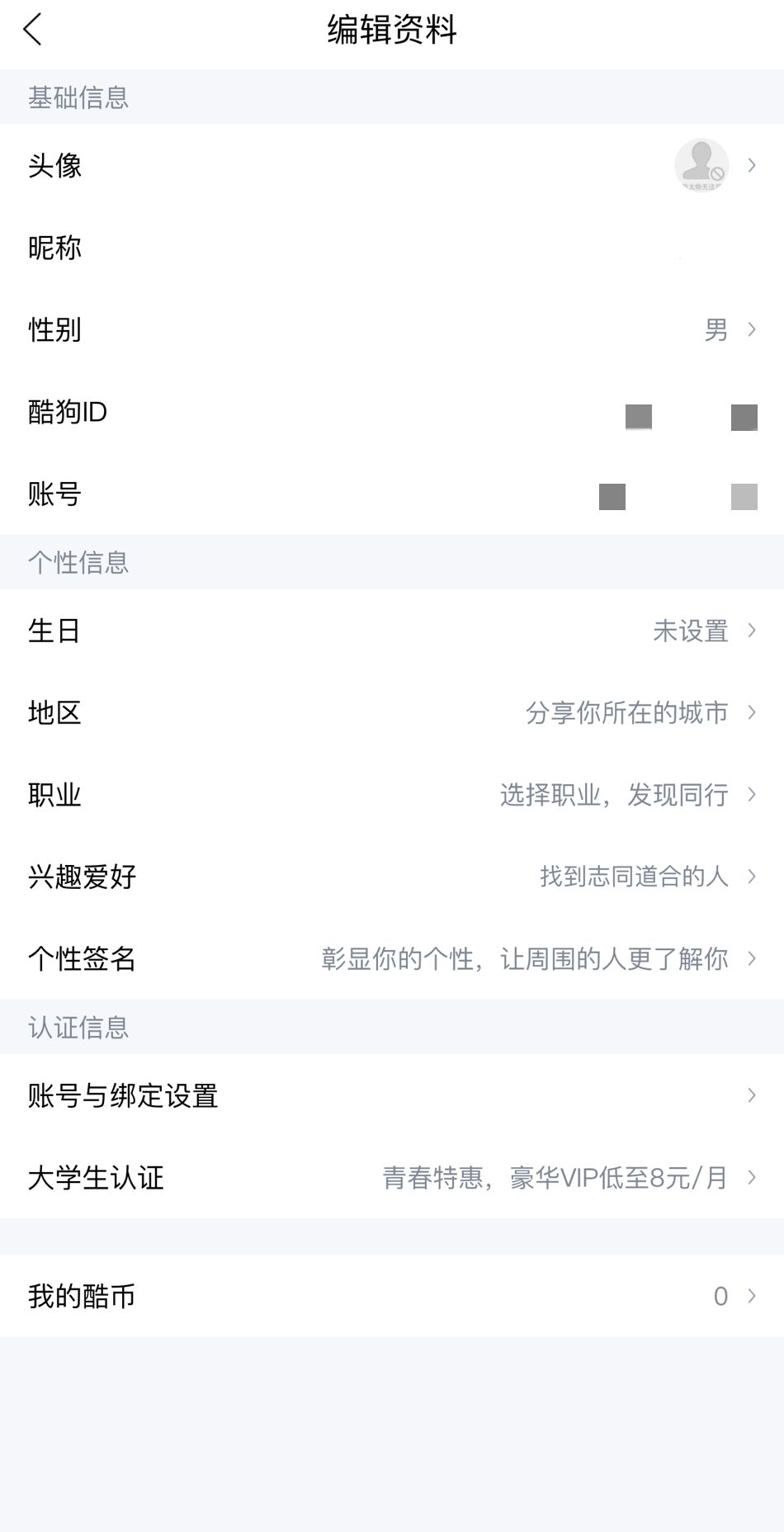This screenshot has height=1532, width=784.
Task: Edit 个性签名 signature
Action: pos(392,958)
